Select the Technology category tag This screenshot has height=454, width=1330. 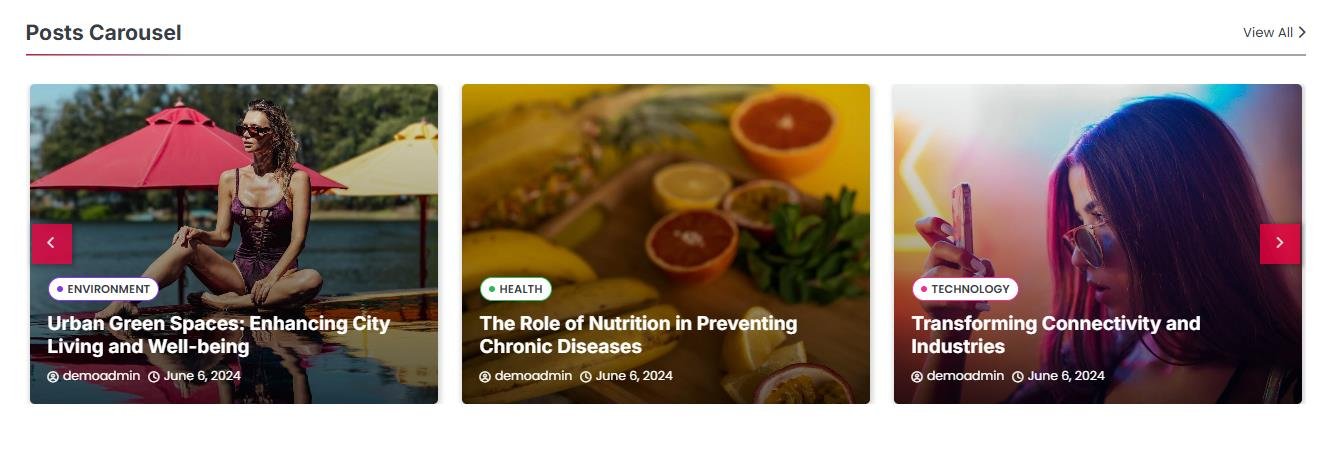pyautogui.click(x=965, y=289)
